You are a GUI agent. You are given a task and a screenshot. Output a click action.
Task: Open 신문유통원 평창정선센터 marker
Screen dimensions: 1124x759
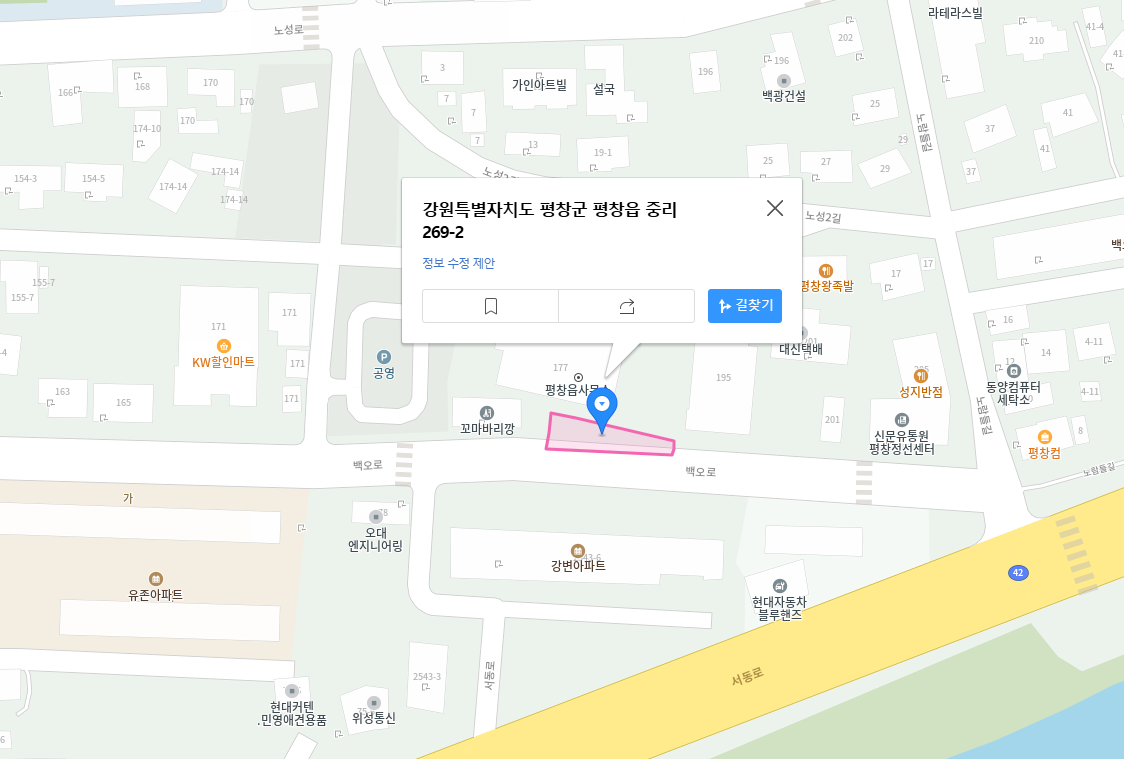[902, 420]
